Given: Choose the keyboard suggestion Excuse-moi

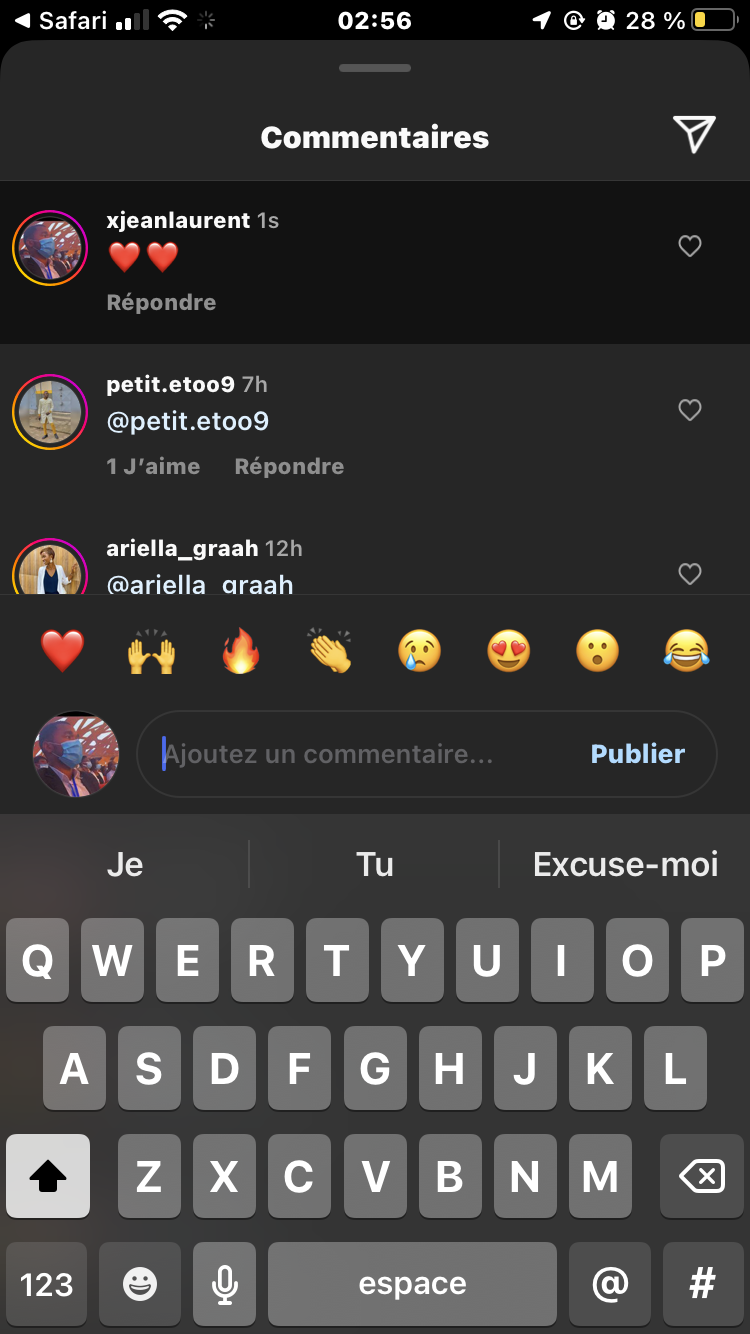Looking at the screenshot, I should (626, 864).
